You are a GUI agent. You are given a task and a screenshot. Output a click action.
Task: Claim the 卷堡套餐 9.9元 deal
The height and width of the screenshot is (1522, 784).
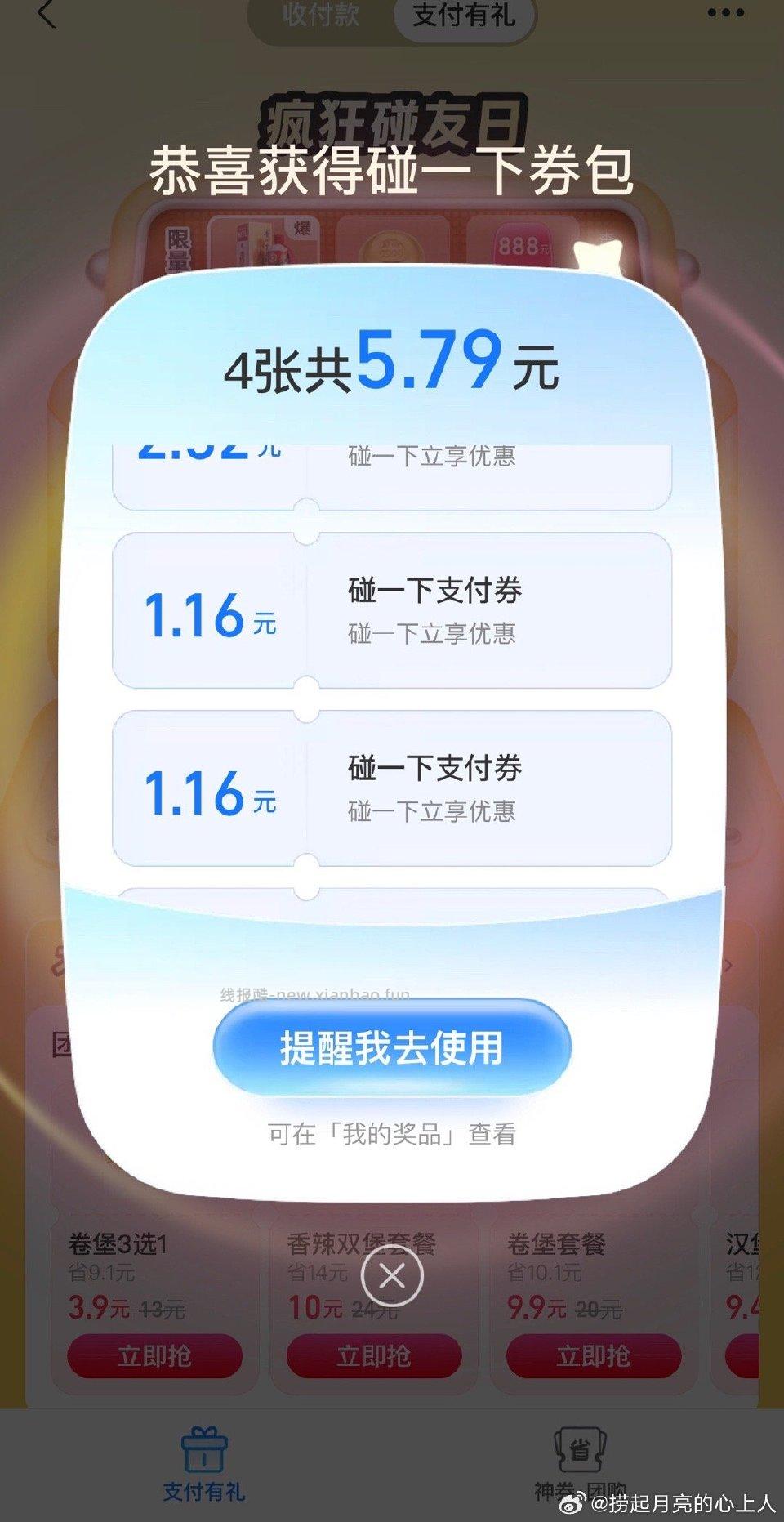pyautogui.click(x=593, y=1356)
